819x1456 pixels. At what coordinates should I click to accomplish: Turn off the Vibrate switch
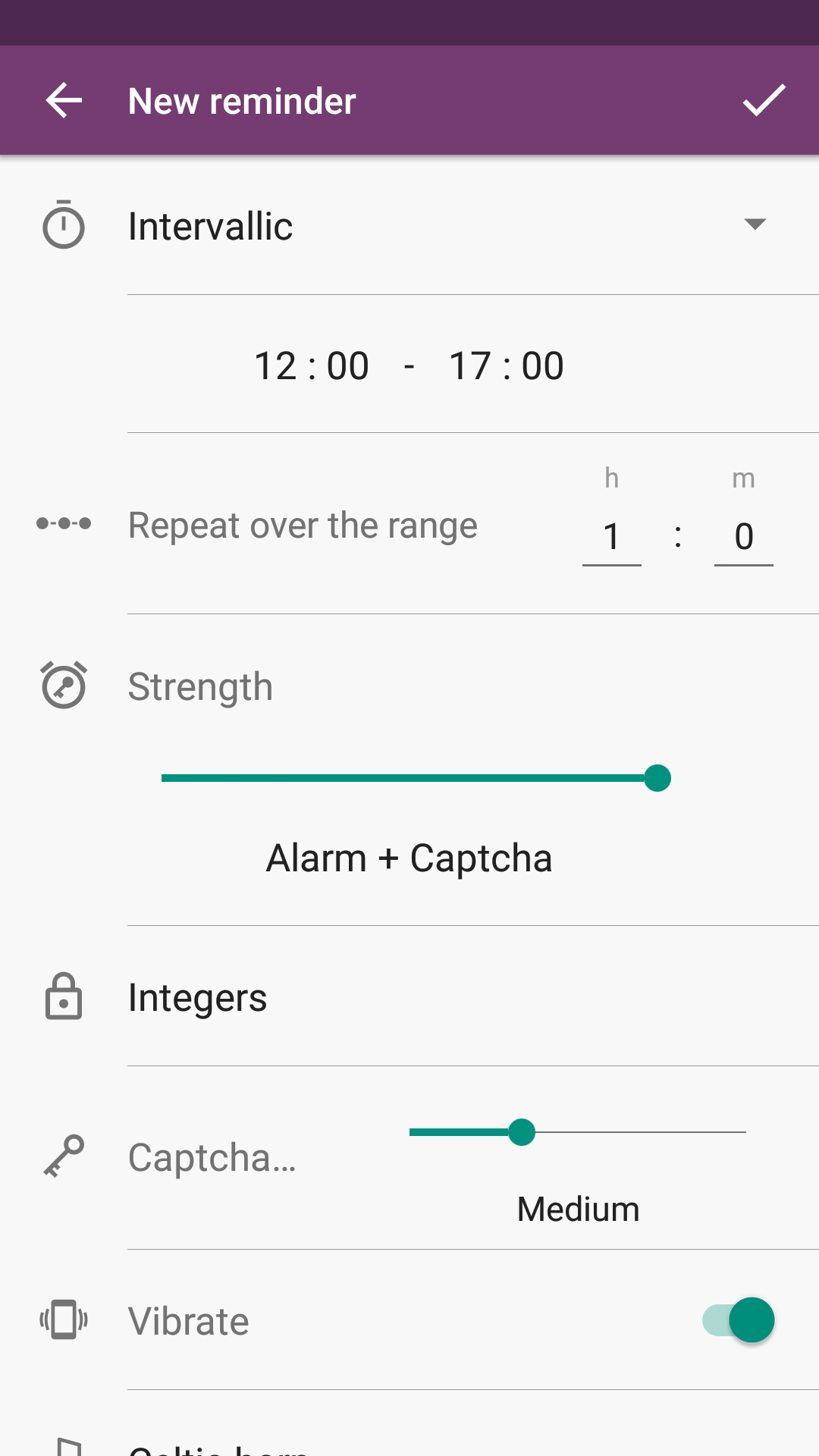click(x=738, y=1320)
